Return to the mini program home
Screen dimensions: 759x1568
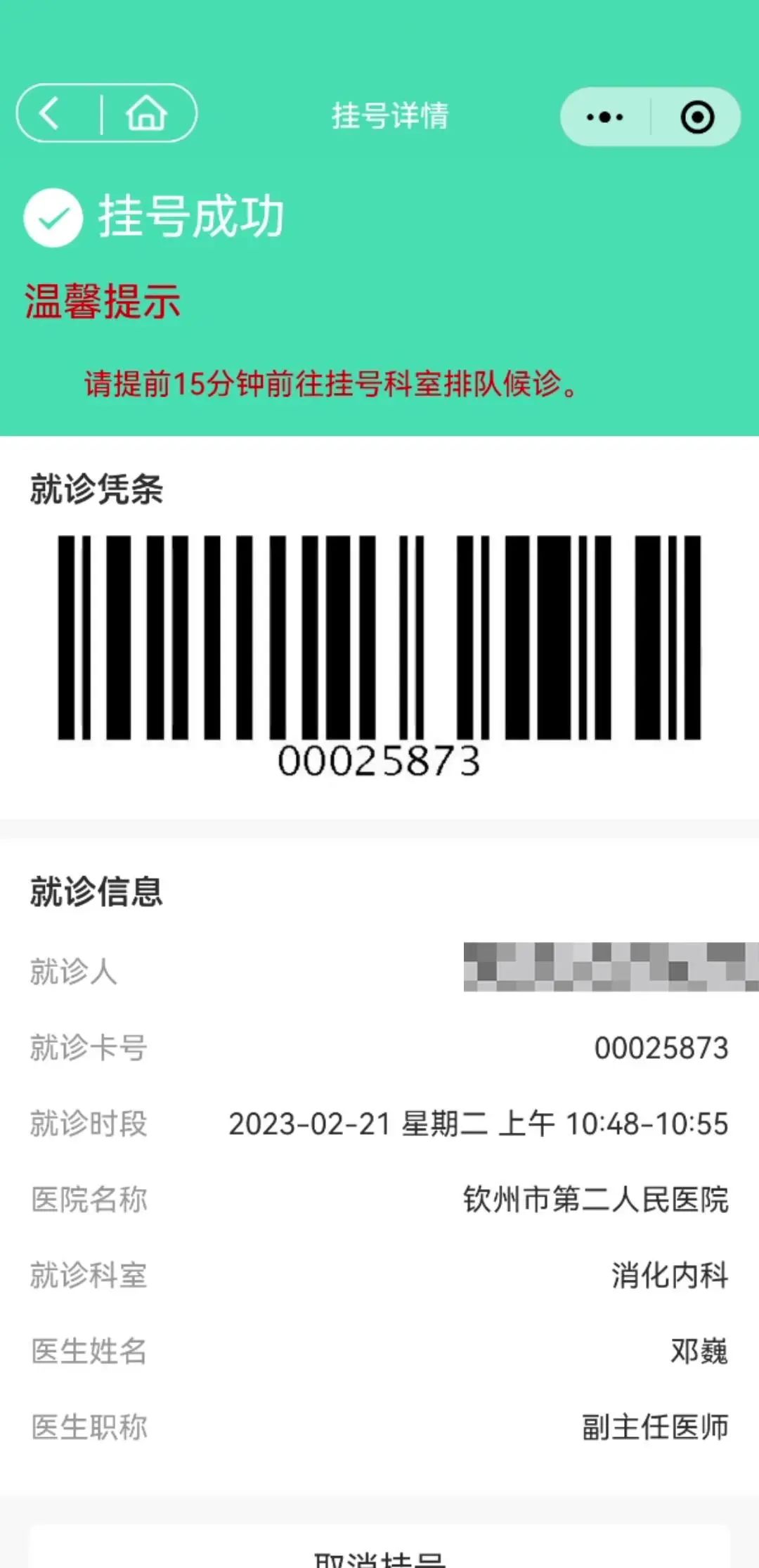[146, 113]
